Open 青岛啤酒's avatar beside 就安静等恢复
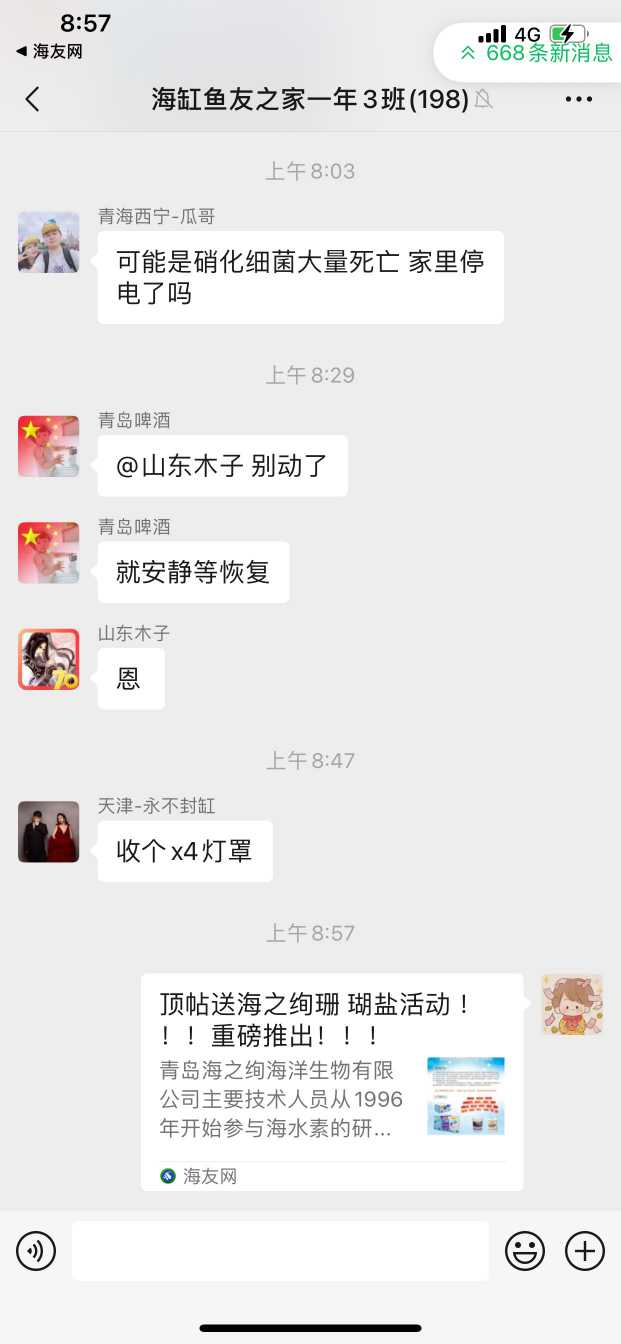The image size is (621, 1344). pyautogui.click(x=48, y=553)
